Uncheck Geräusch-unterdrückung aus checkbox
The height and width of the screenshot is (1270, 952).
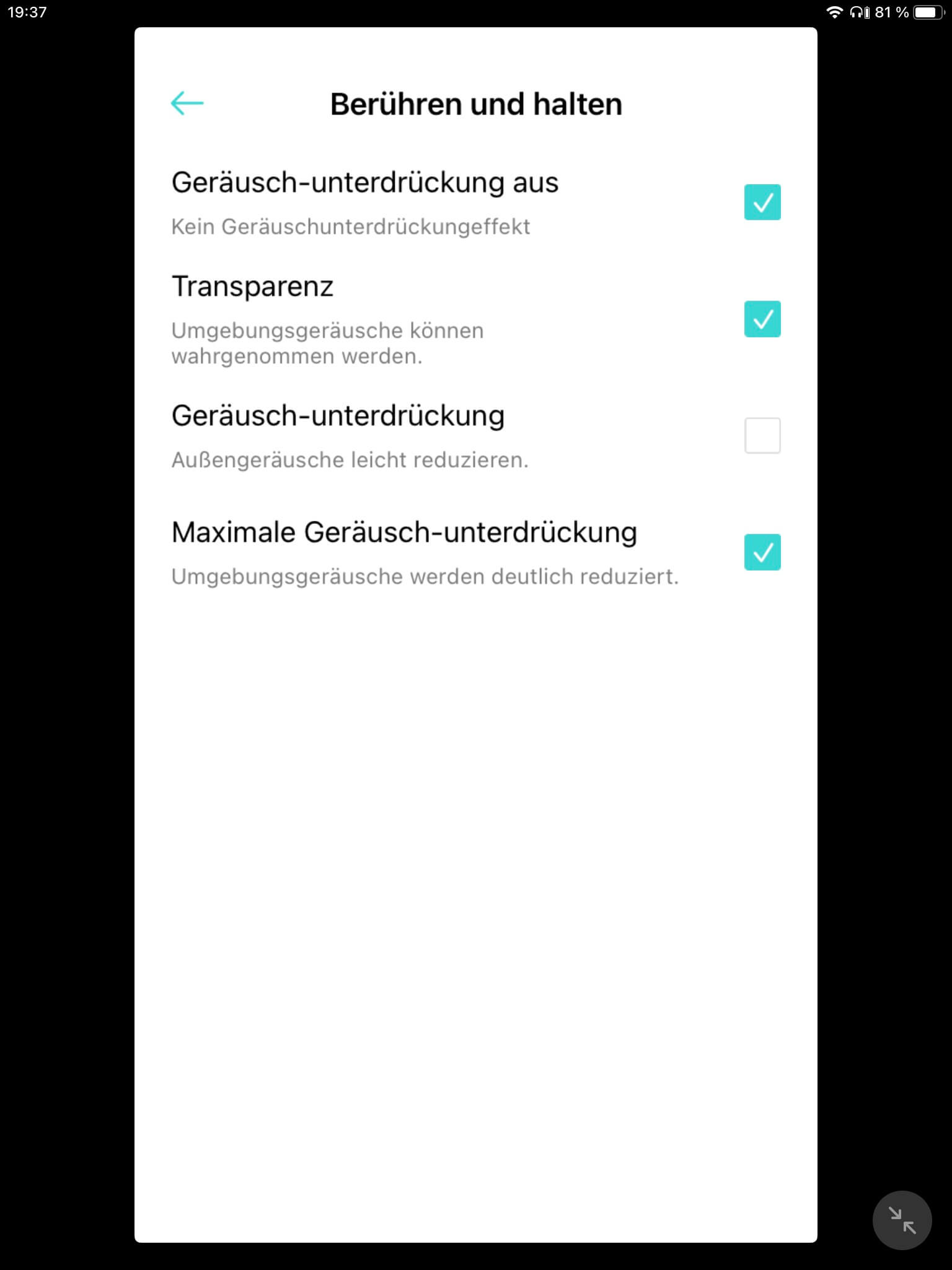762,202
